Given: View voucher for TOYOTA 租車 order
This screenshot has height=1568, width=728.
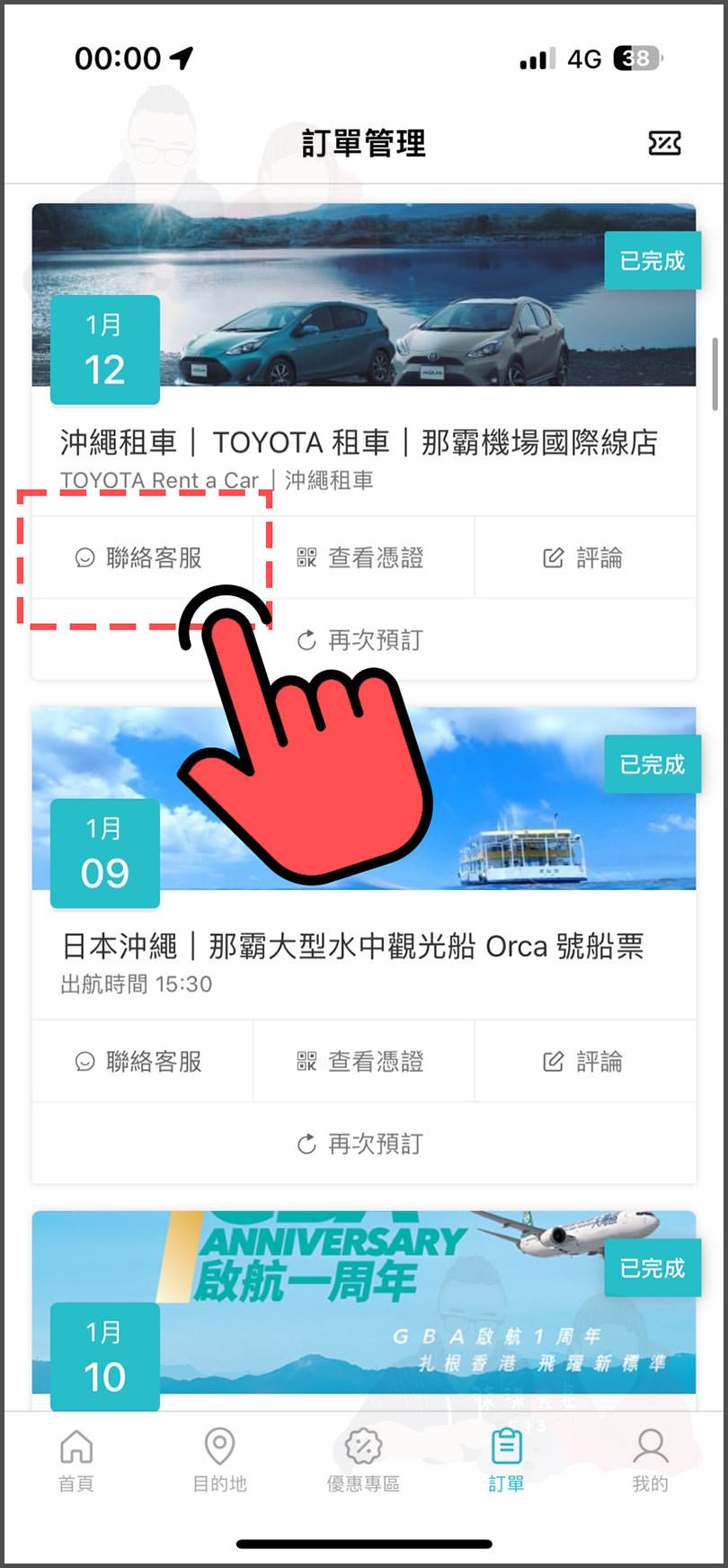Looking at the screenshot, I should (x=361, y=558).
